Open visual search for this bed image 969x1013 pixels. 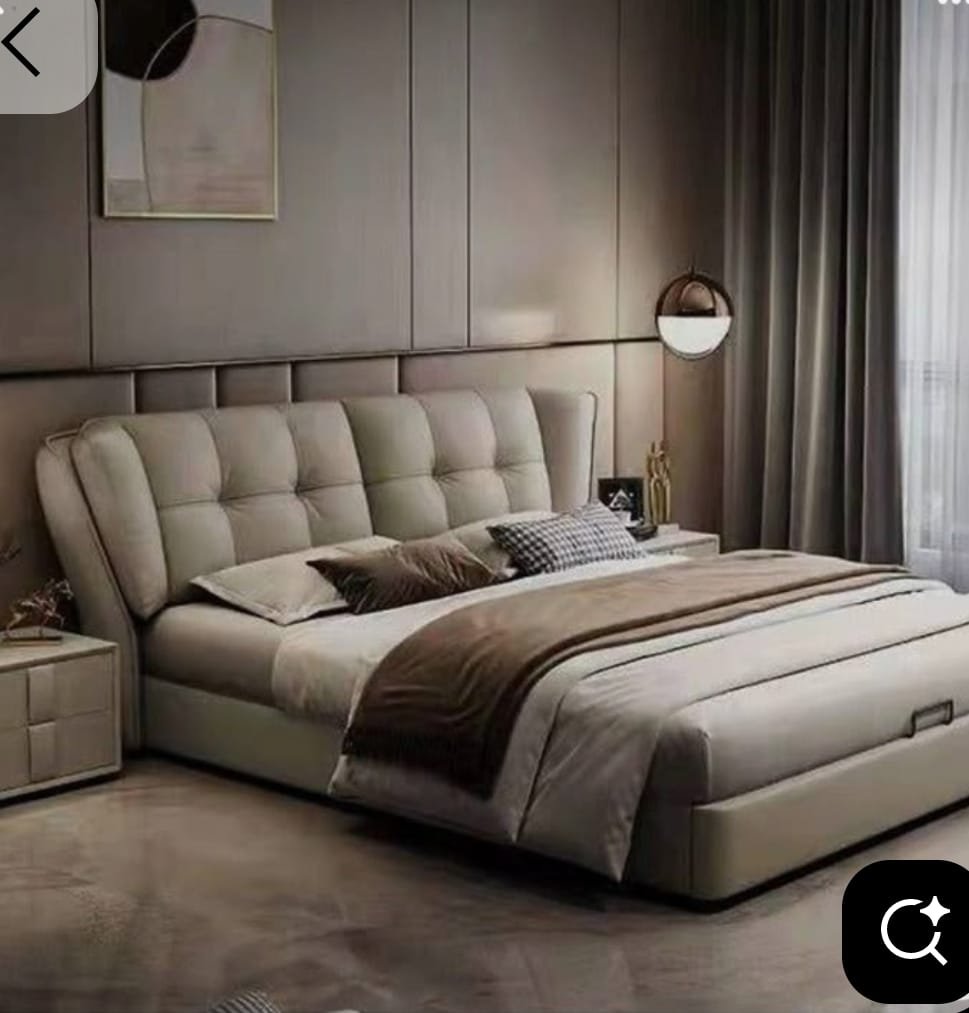(x=913, y=931)
